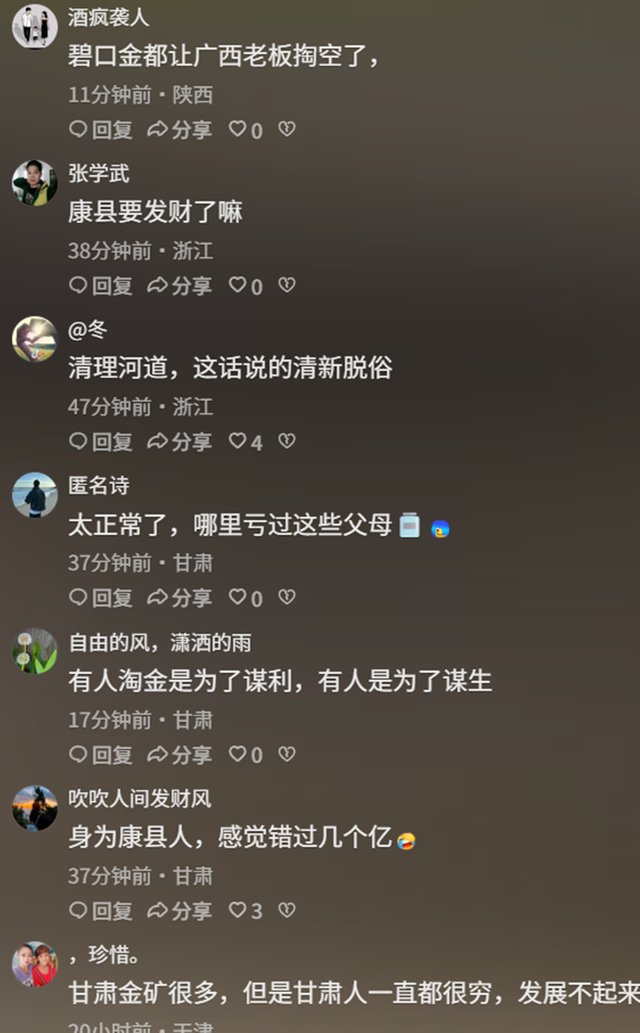This screenshot has width=640, height=1033.
Task: Reply to 张学武's comment
Action: 100,286
